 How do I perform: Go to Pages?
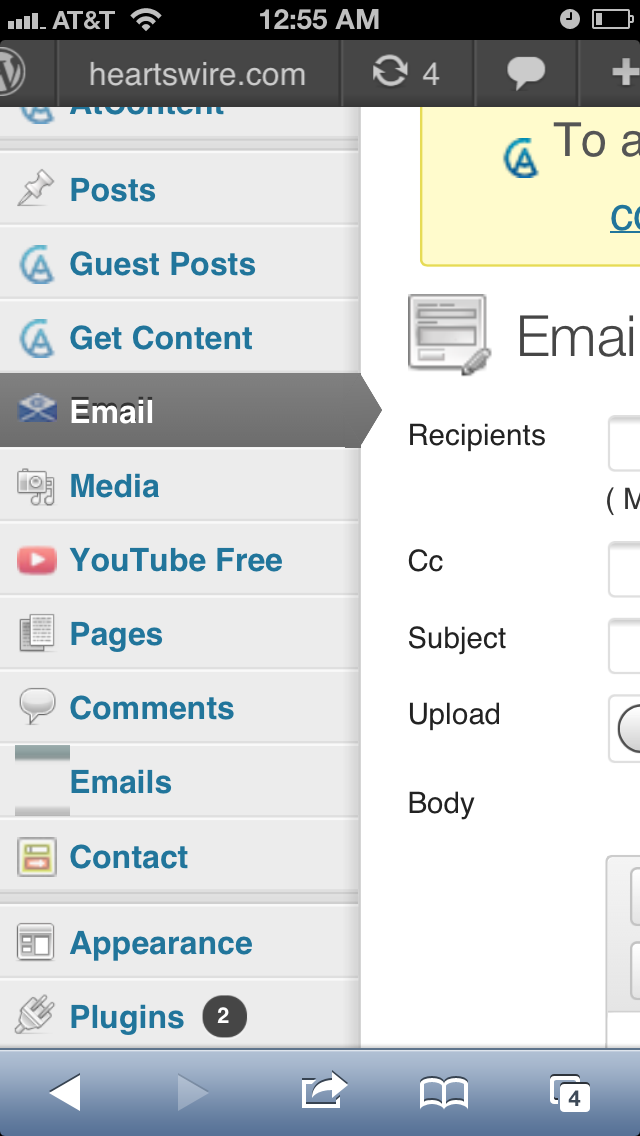116,634
